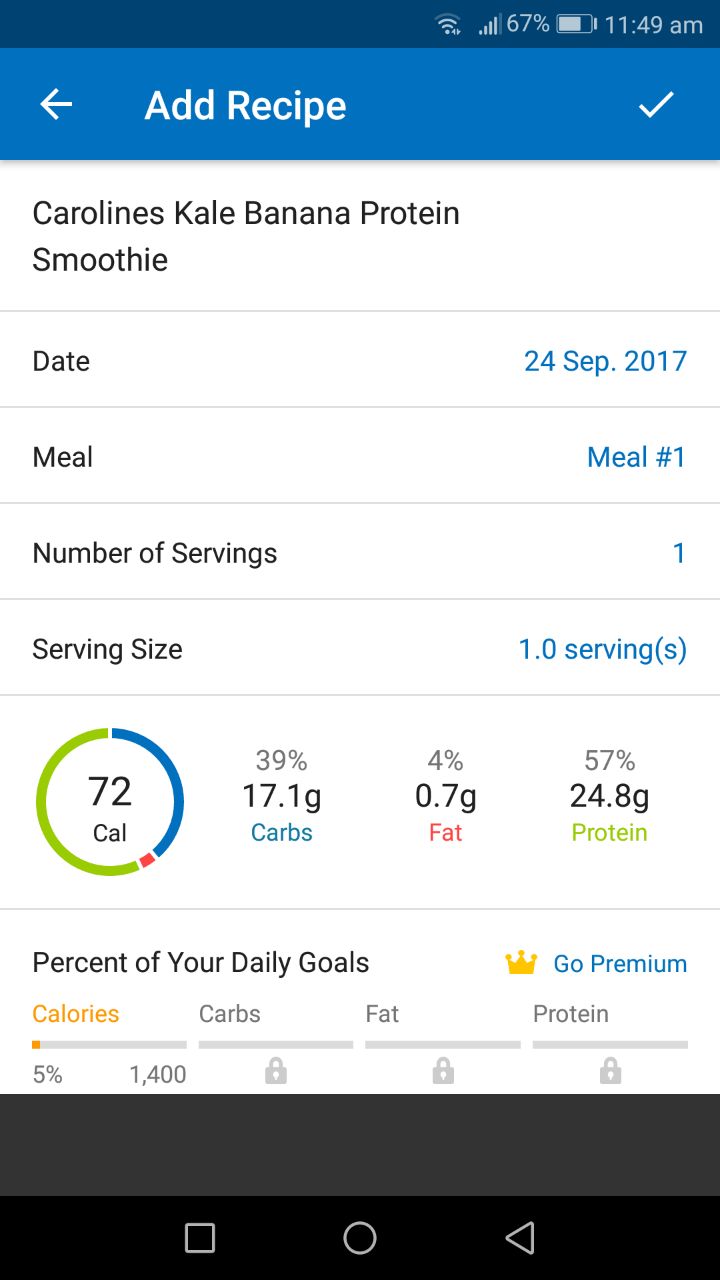Go back from Add Recipe

[x=56, y=105]
